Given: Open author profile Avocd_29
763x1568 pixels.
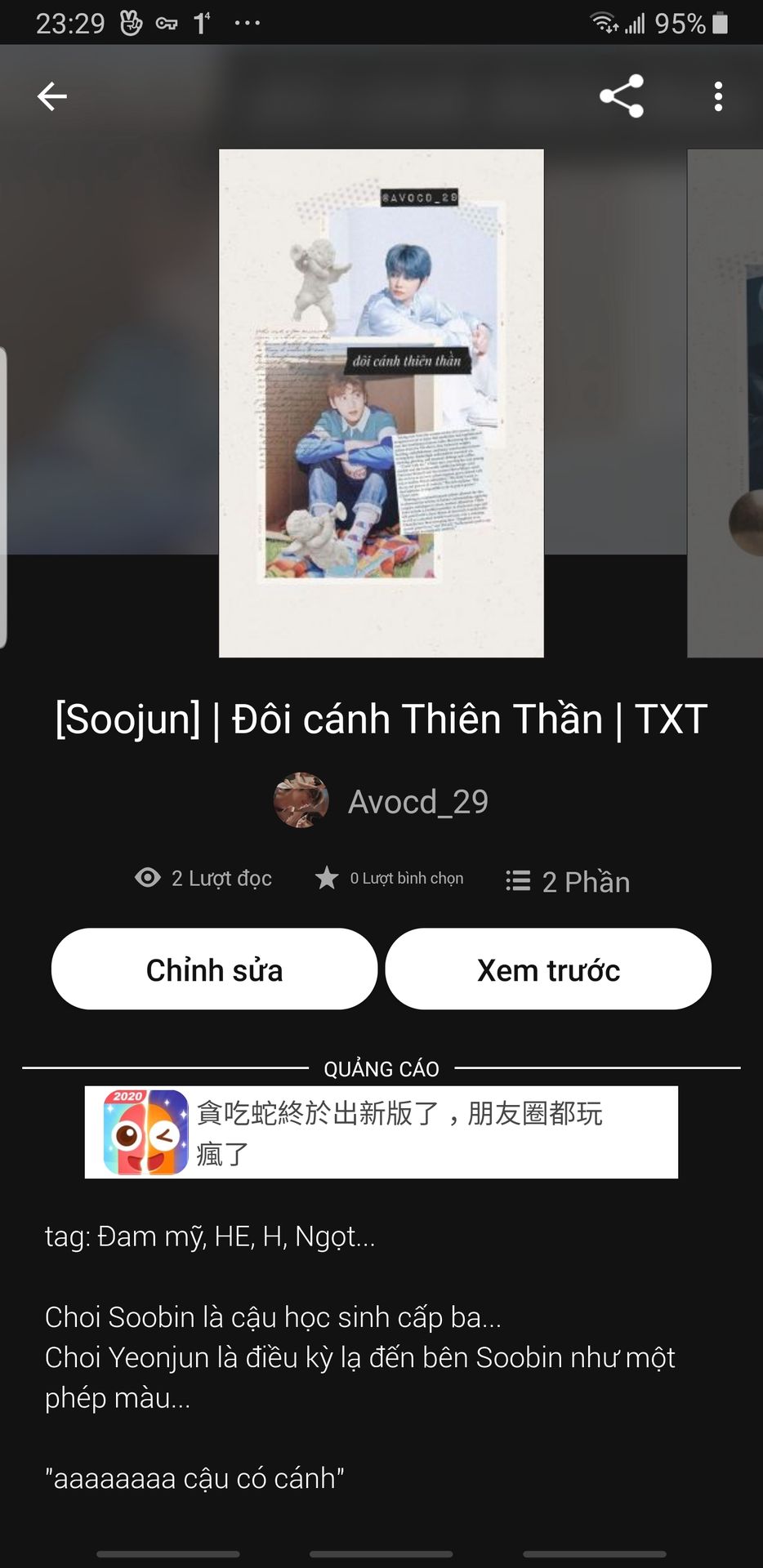Looking at the screenshot, I should (x=381, y=801).
